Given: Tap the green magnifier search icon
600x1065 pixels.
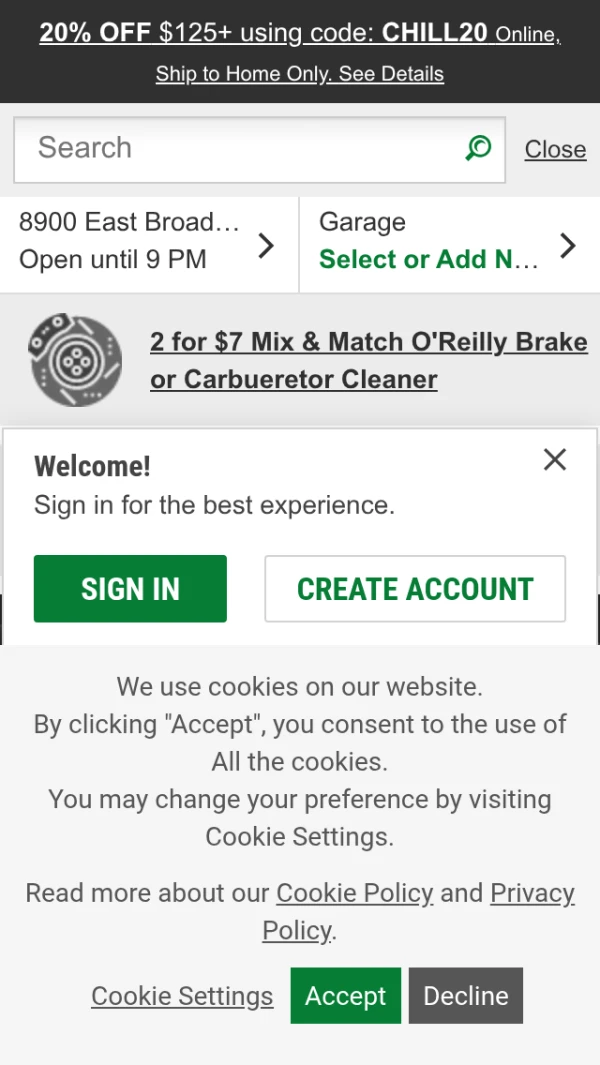Looking at the screenshot, I should click(479, 148).
